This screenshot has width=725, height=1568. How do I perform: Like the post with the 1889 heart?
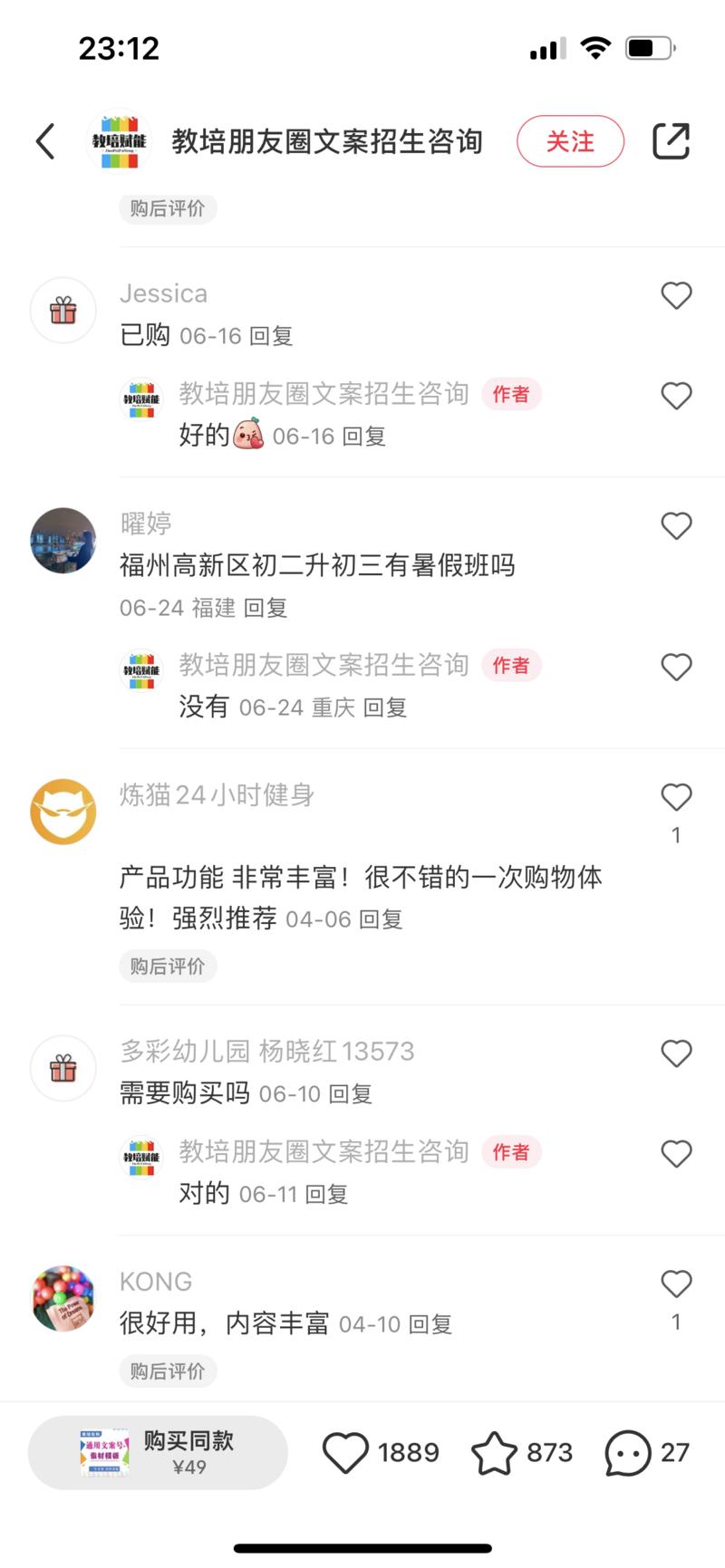pyautogui.click(x=346, y=1452)
